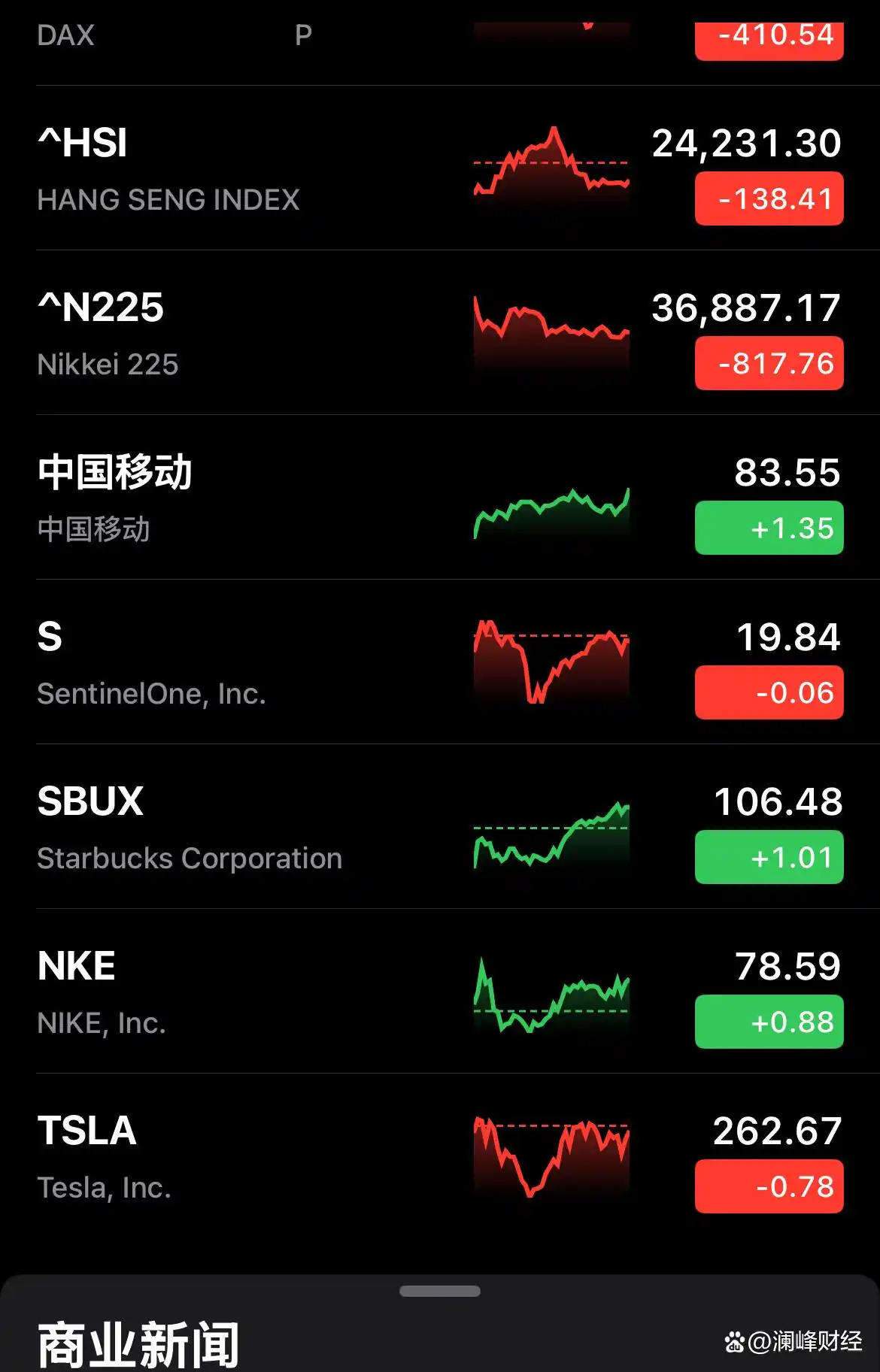Open the NIKE trend line graph
880x1372 pixels.
pos(551,992)
